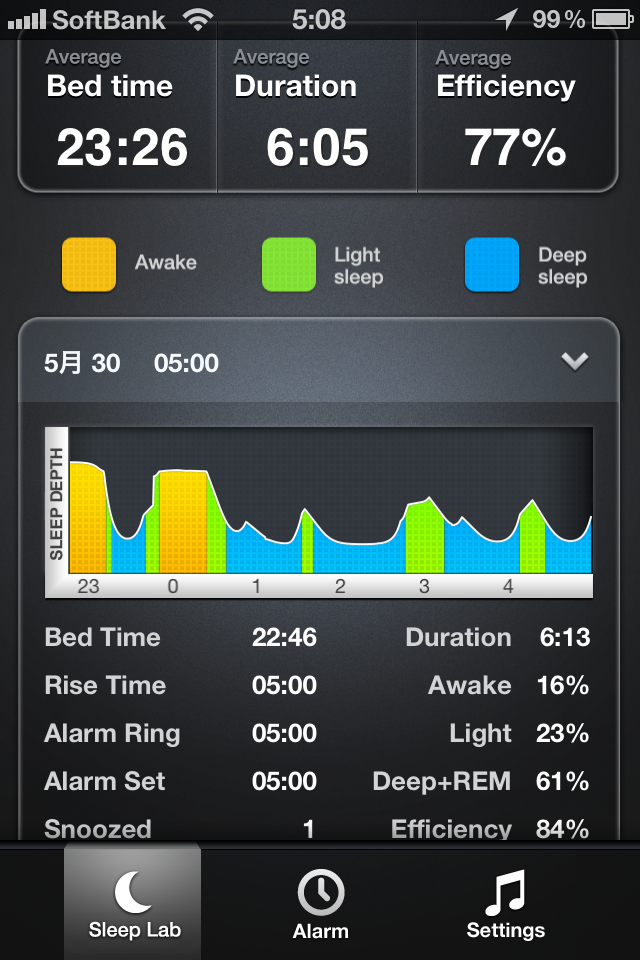Open the Settings tab
Image resolution: width=640 pixels, height=960 pixels.
click(x=505, y=904)
